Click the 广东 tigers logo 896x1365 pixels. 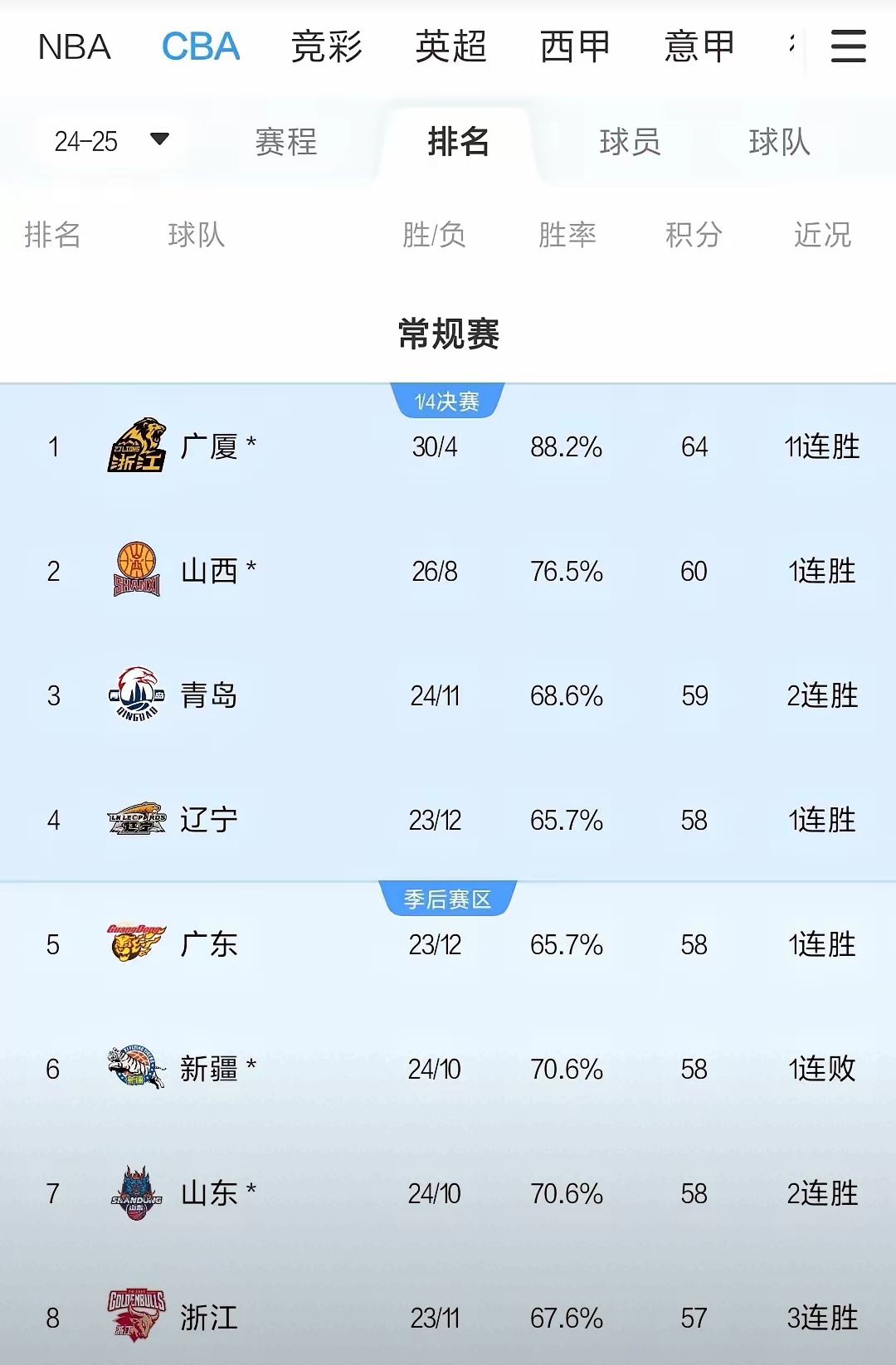(x=138, y=943)
